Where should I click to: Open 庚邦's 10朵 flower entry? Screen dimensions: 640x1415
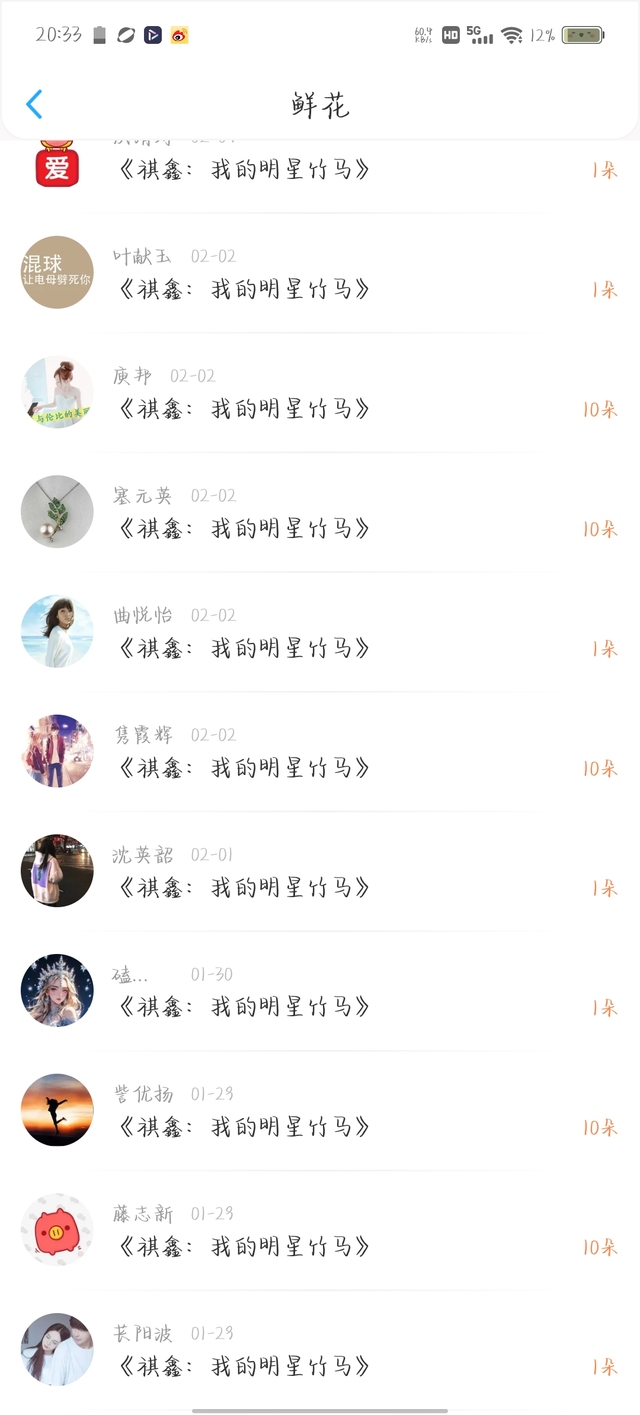(x=320, y=393)
